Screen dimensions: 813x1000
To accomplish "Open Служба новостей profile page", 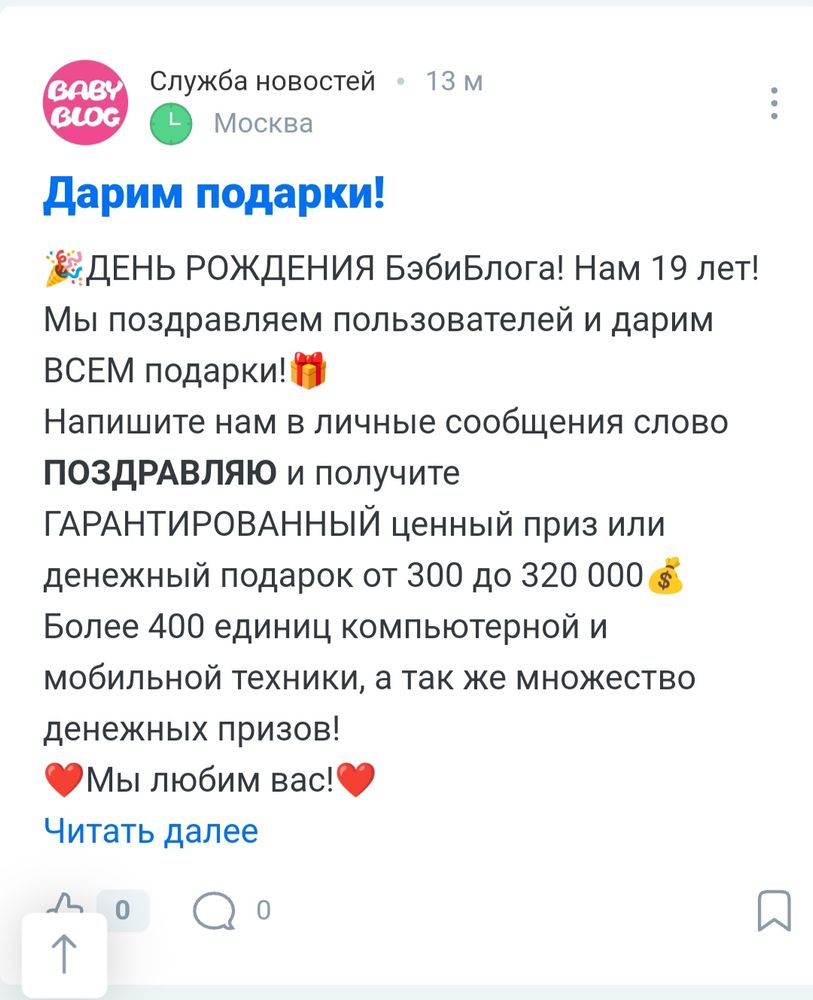I will 263,81.
